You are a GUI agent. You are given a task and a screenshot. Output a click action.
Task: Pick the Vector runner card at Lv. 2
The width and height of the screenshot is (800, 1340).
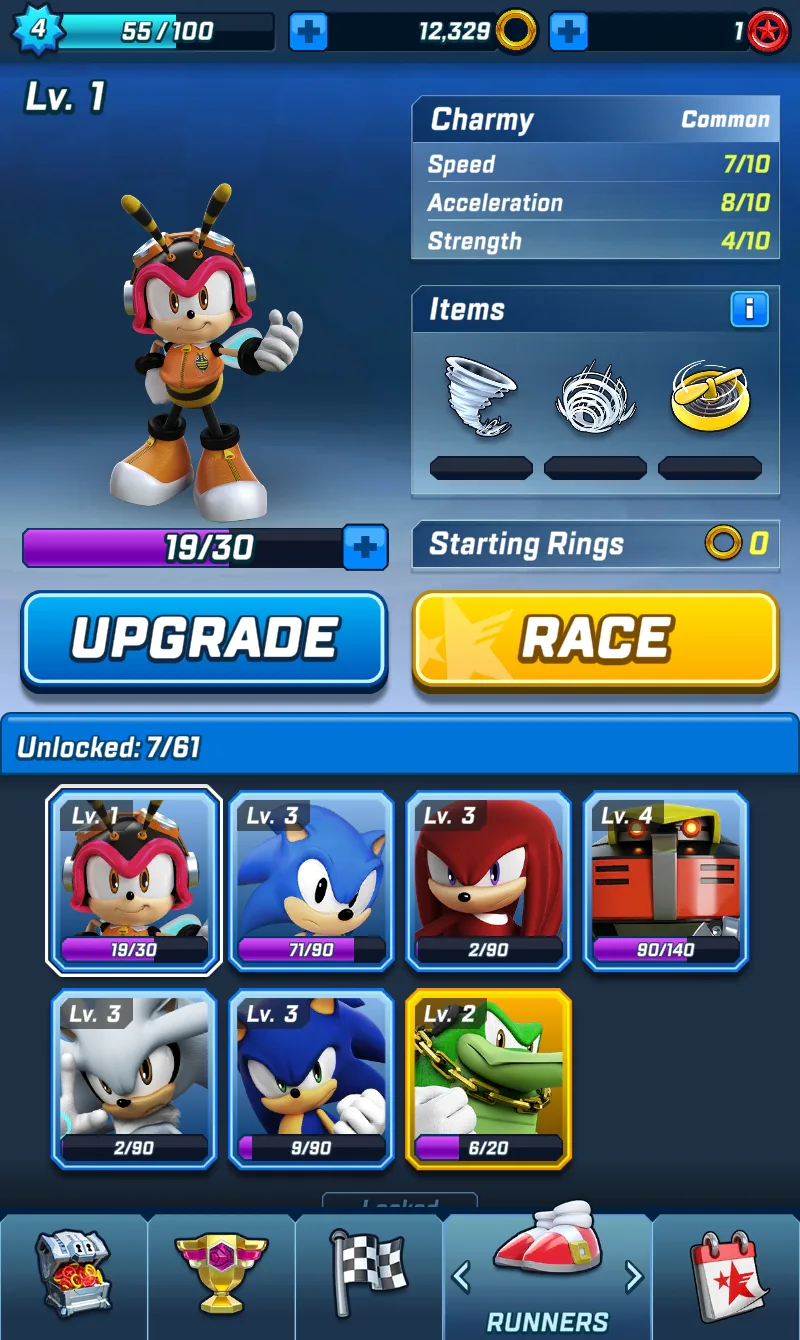488,1078
